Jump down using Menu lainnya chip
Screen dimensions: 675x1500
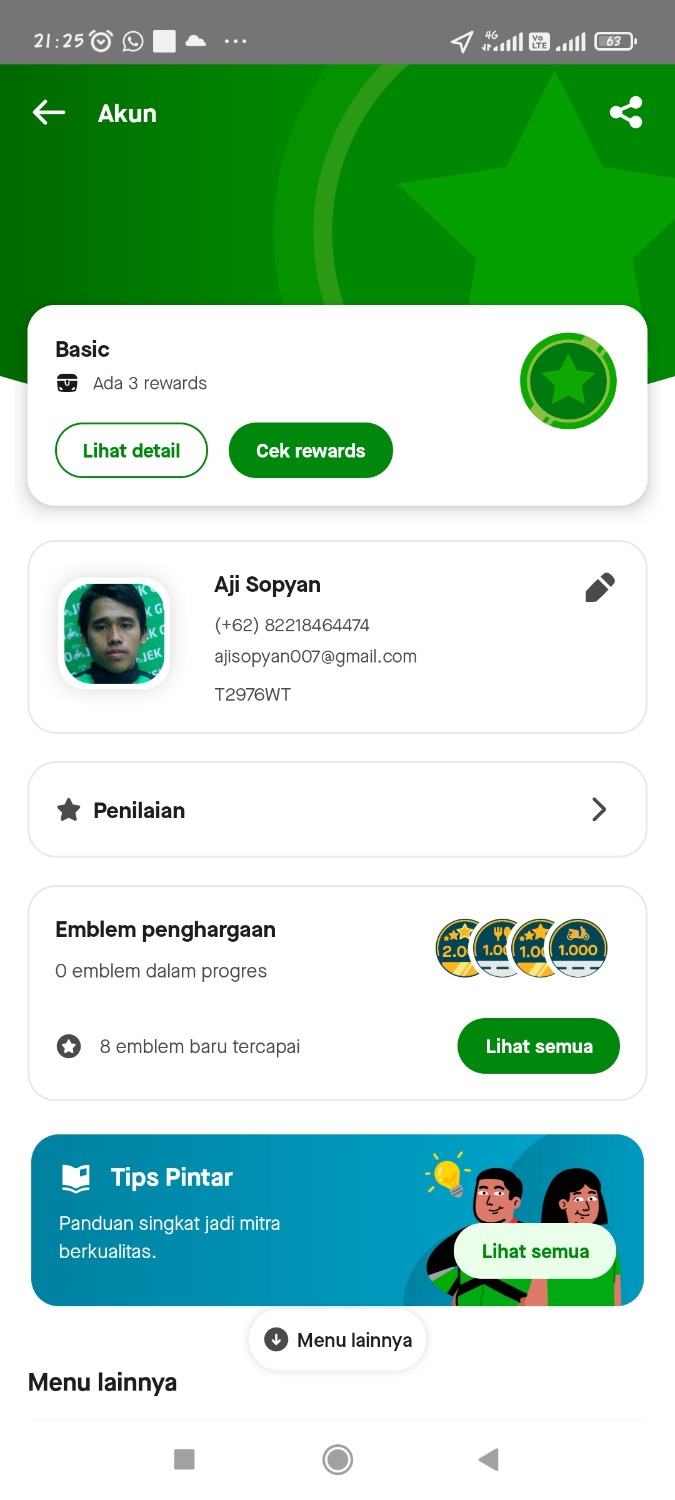pyautogui.click(x=338, y=1340)
